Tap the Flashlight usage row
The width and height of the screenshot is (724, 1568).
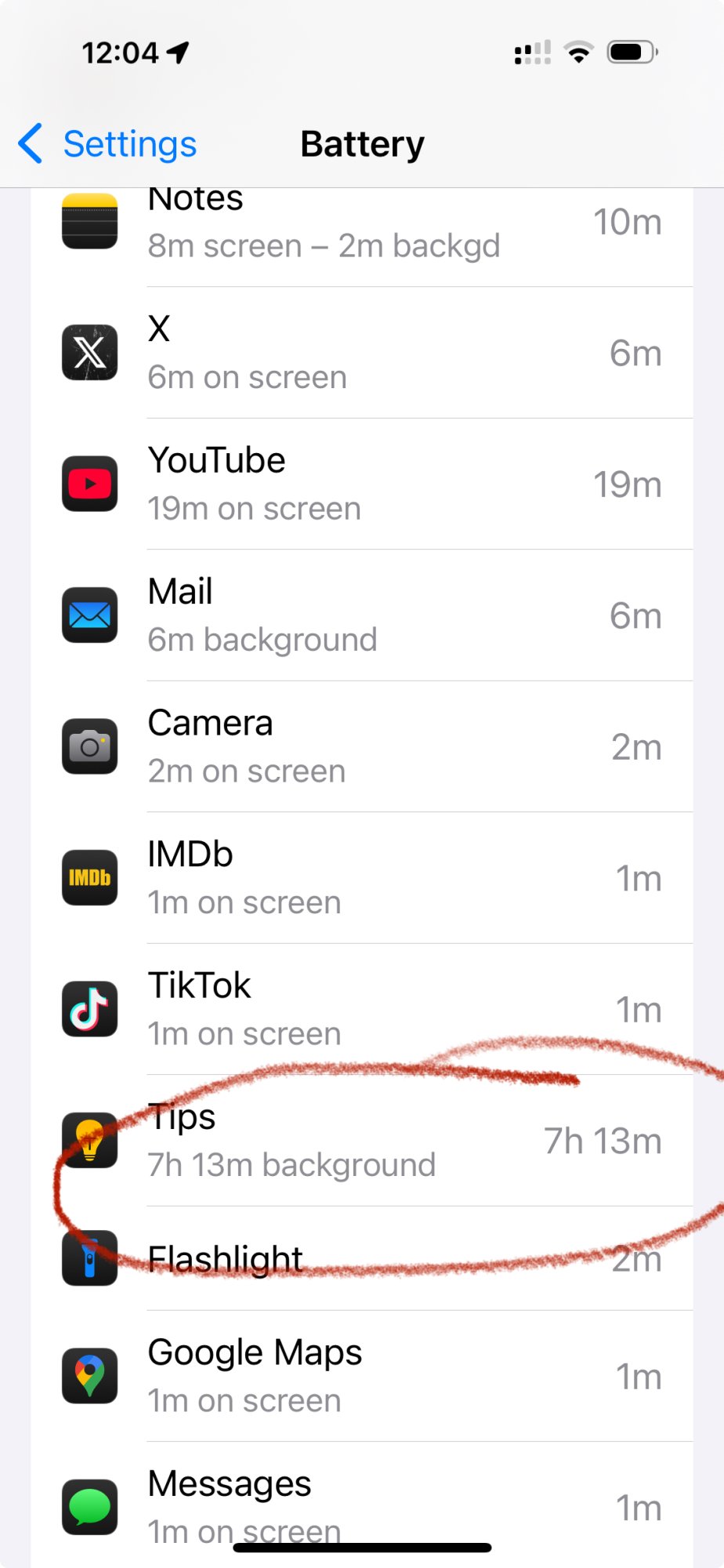(x=362, y=1258)
